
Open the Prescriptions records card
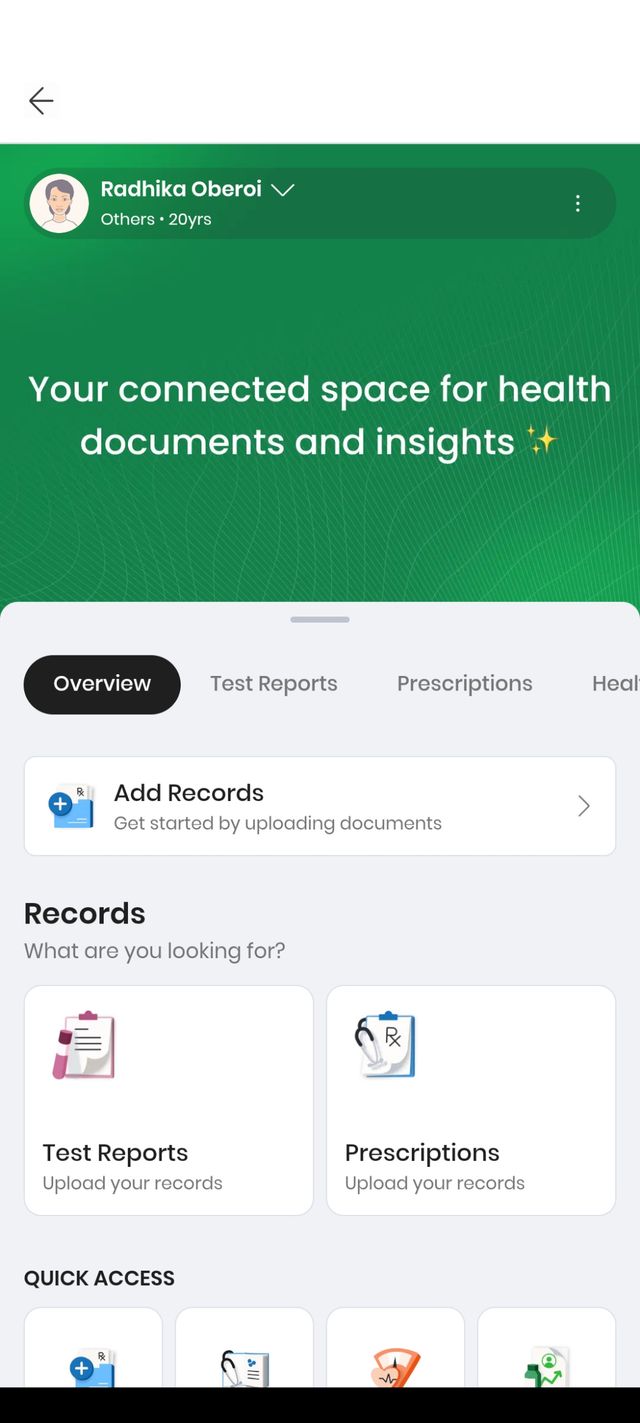point(471,1100)
